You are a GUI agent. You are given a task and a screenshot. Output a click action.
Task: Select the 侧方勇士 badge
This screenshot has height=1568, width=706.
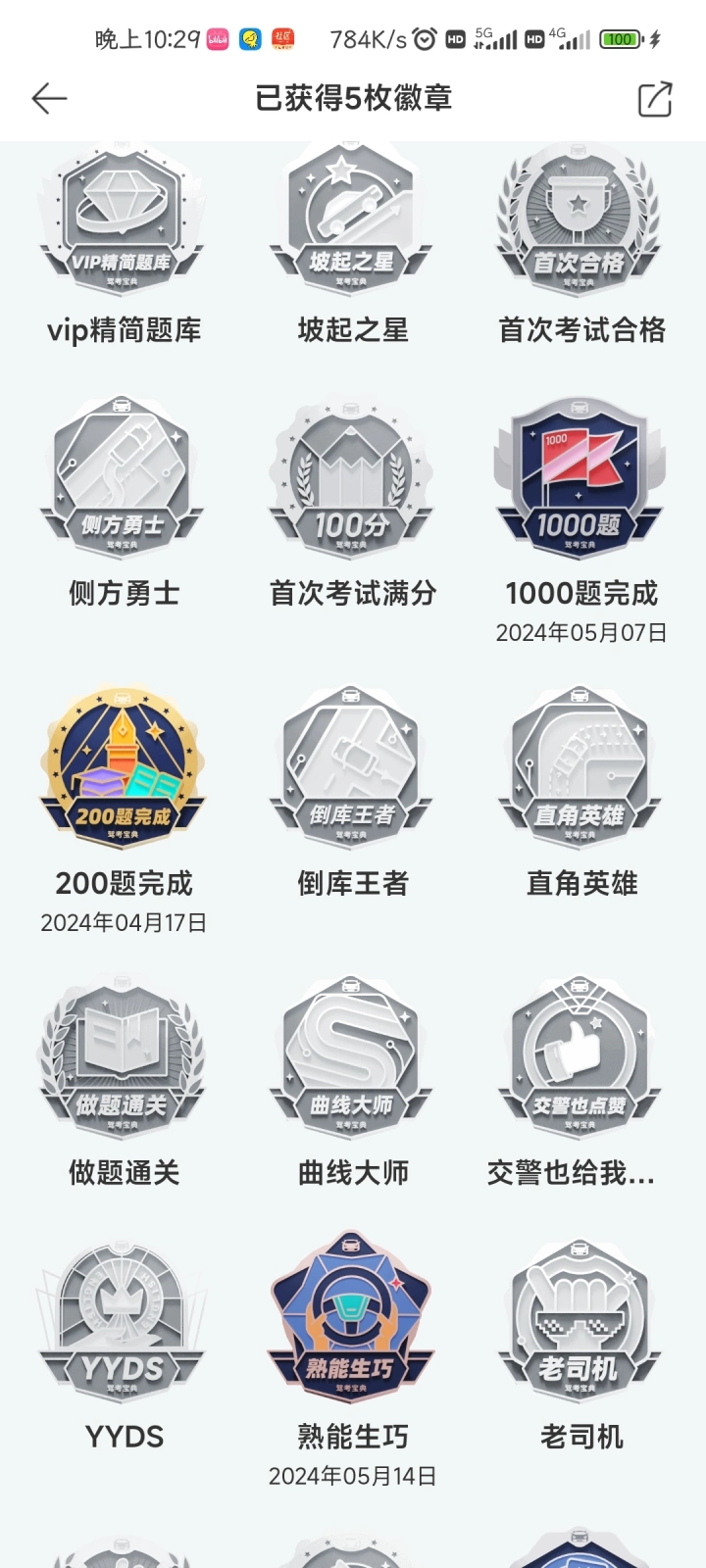(x=123, y=476)
